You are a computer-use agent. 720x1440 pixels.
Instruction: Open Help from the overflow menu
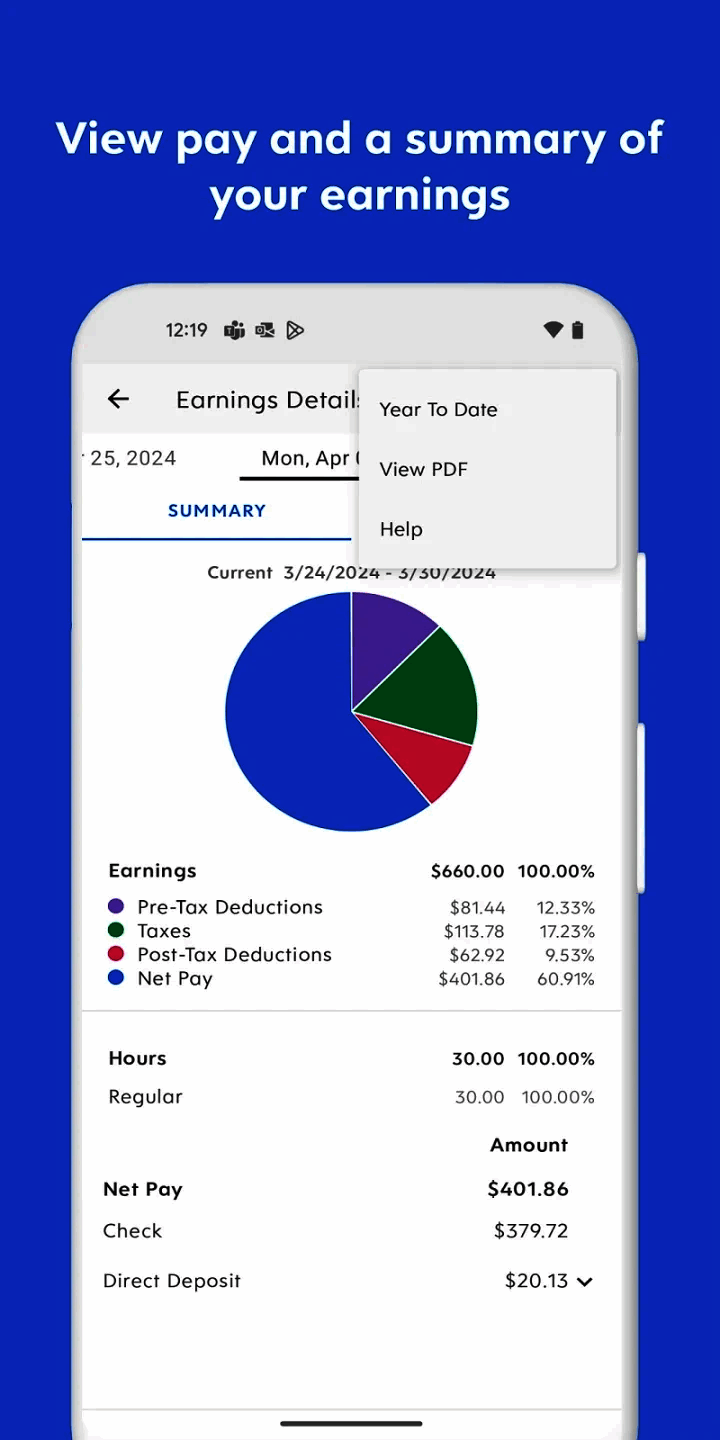tap(401, 529)
